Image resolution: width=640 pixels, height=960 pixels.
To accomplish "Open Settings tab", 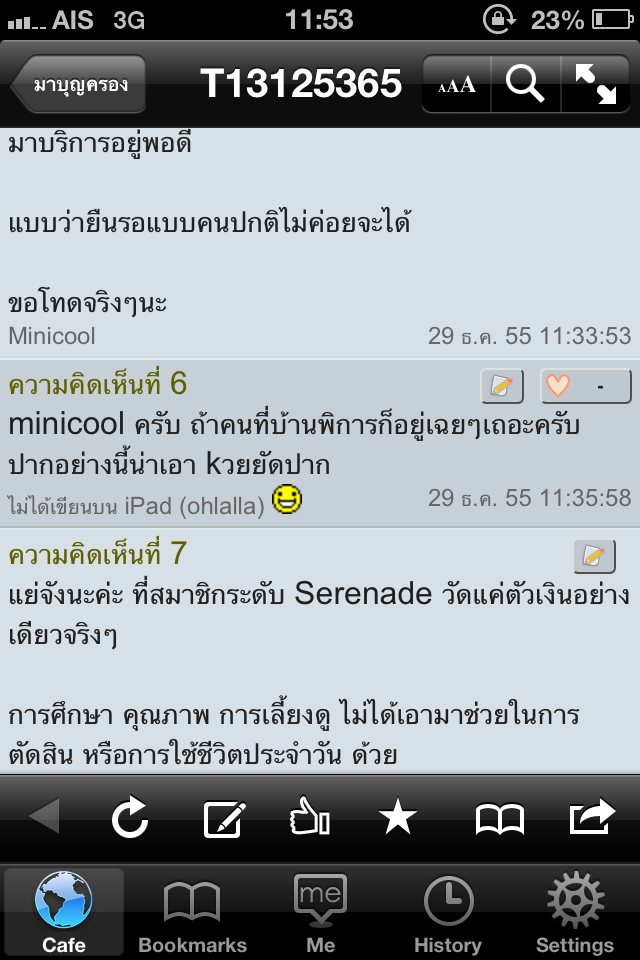I will coord(575,912).
